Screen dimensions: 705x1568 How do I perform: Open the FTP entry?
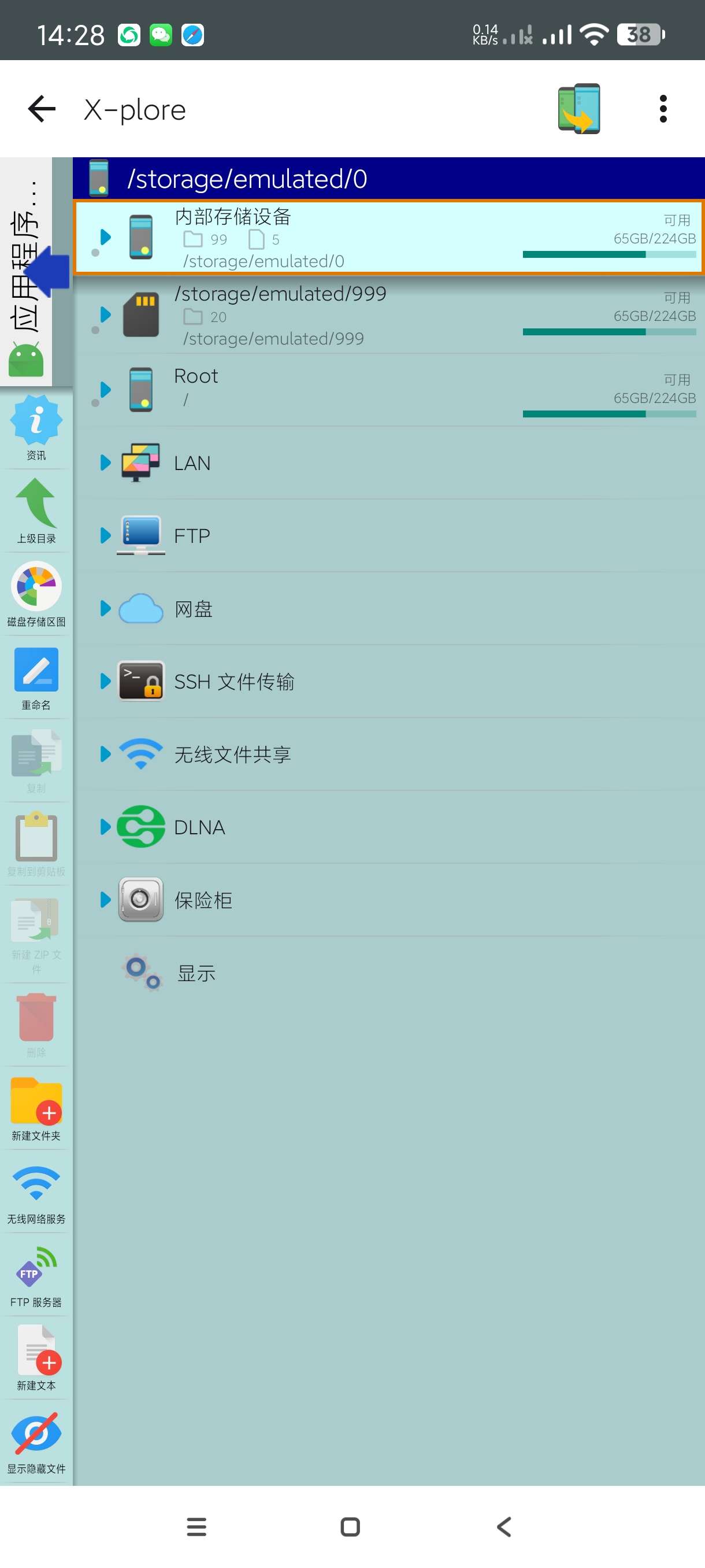(192, 535)
